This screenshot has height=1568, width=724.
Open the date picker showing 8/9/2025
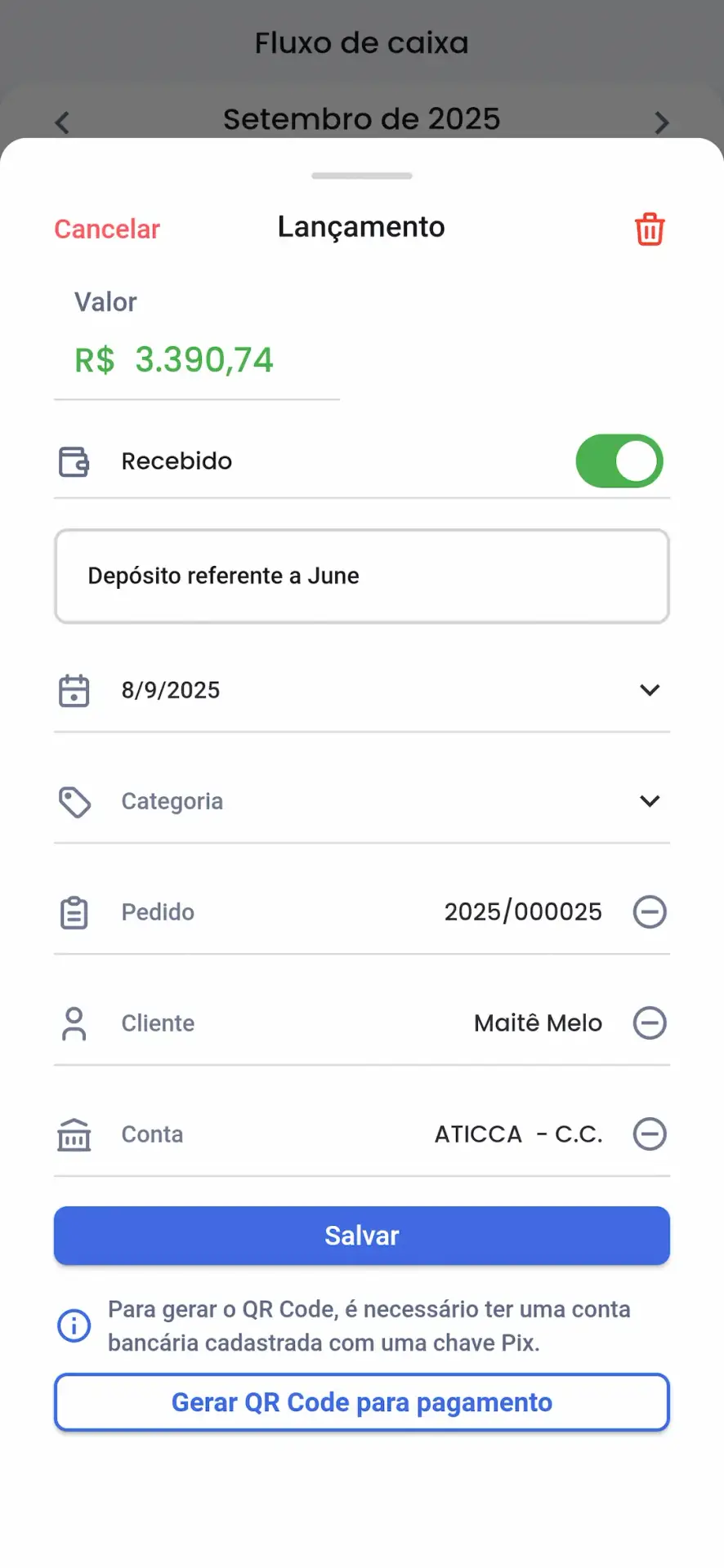click(362, 690)
